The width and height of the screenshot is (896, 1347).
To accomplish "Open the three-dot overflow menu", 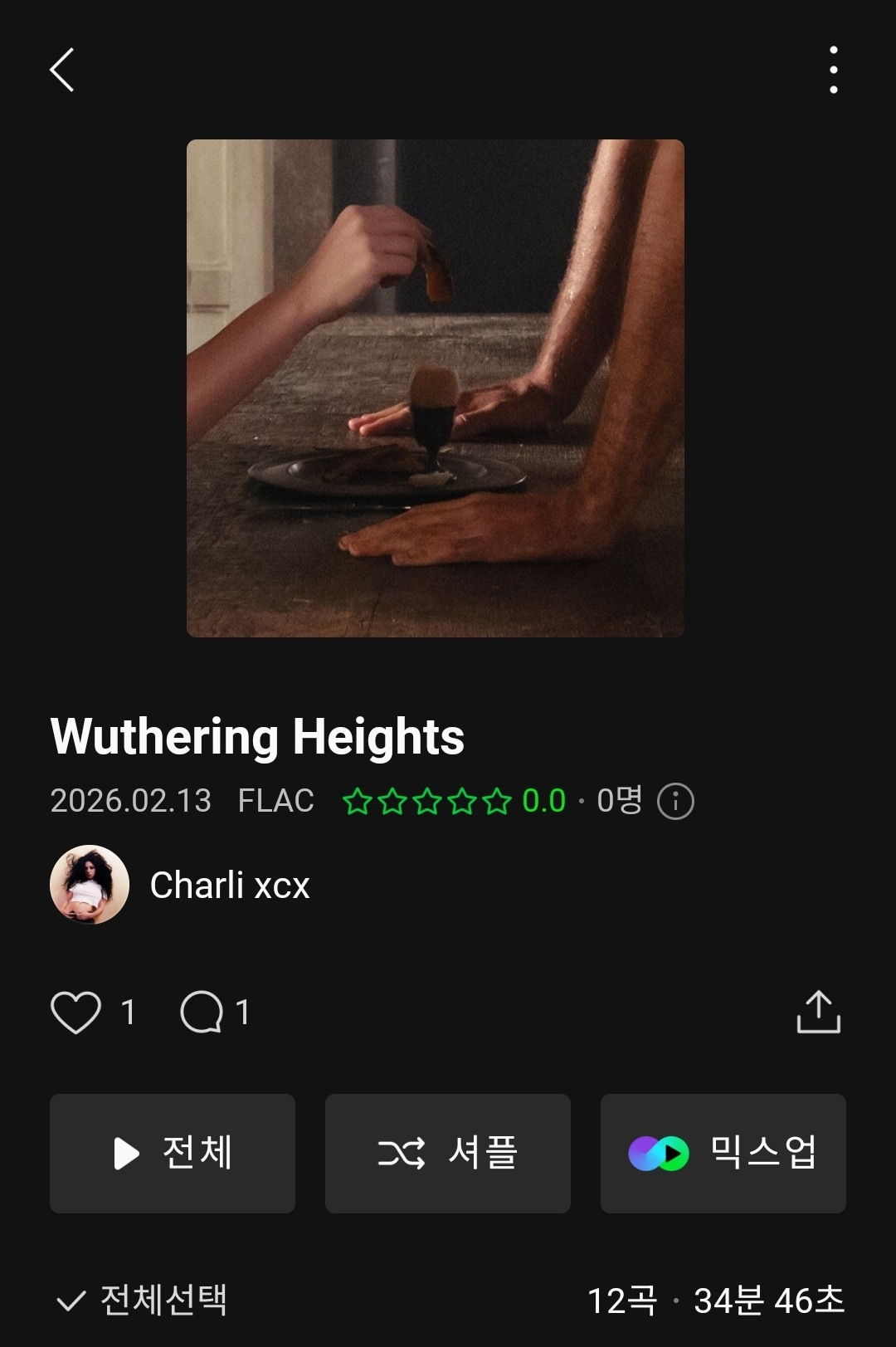I will coord(833,70).
